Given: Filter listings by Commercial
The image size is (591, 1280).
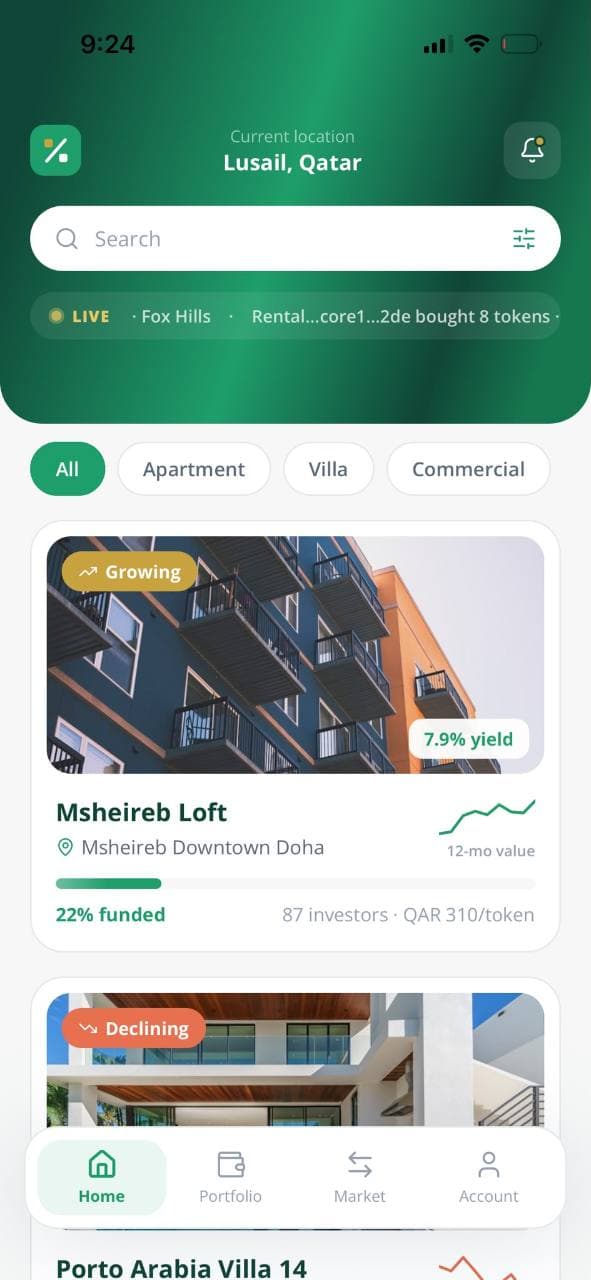Looking at the screenshot, I should click(x=468, y=469).
